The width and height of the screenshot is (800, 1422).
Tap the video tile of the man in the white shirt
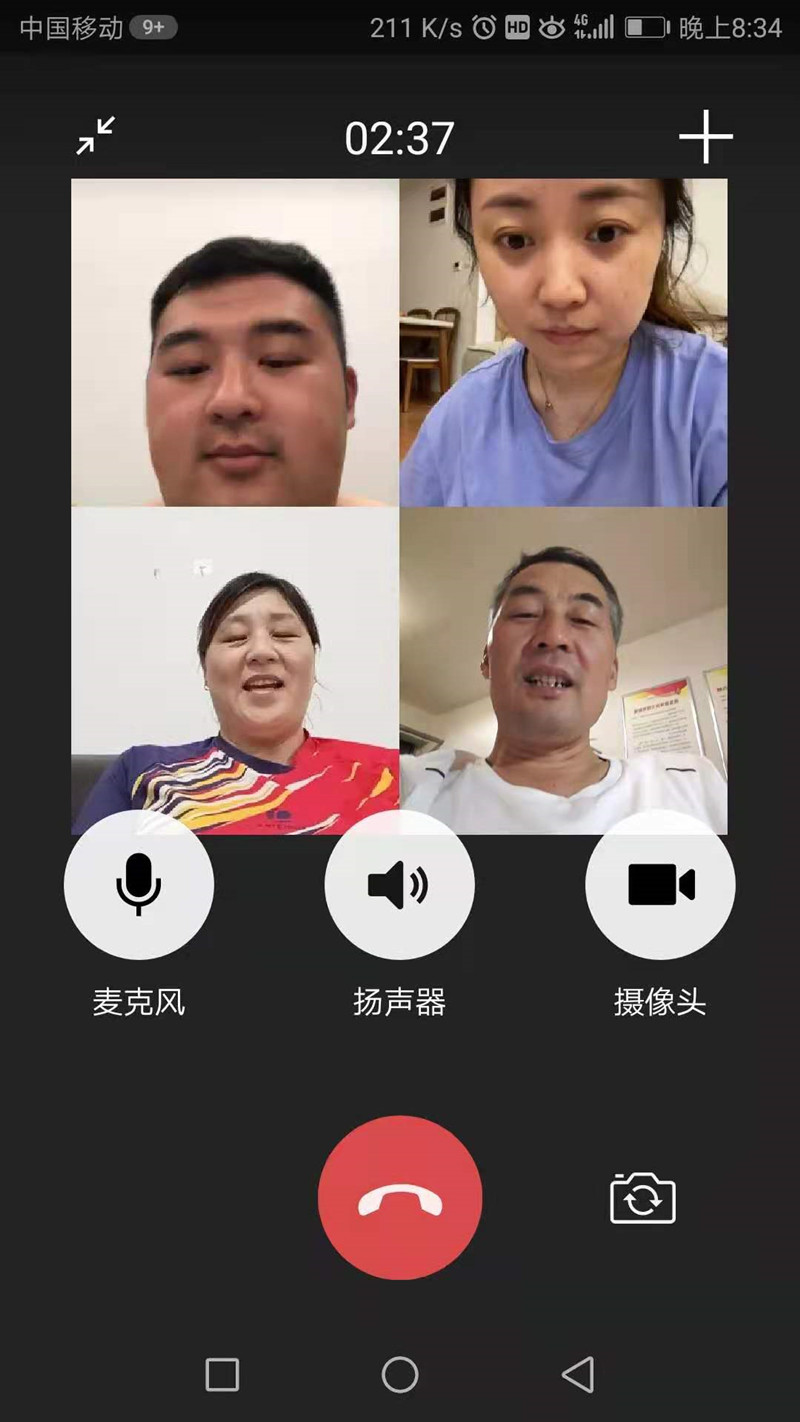[x=564, y=670]
